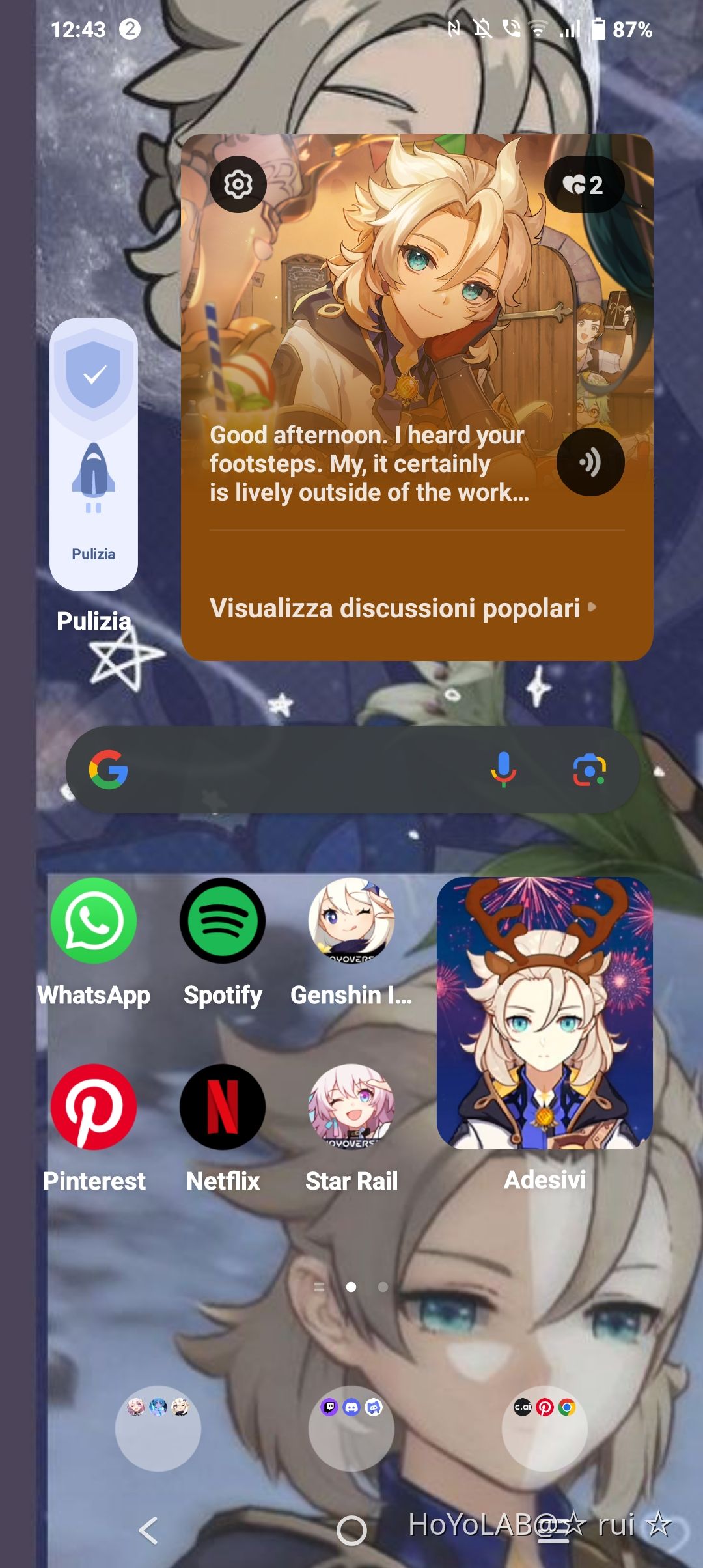
Task: Launch Netflix
Action: (223, 1107)
